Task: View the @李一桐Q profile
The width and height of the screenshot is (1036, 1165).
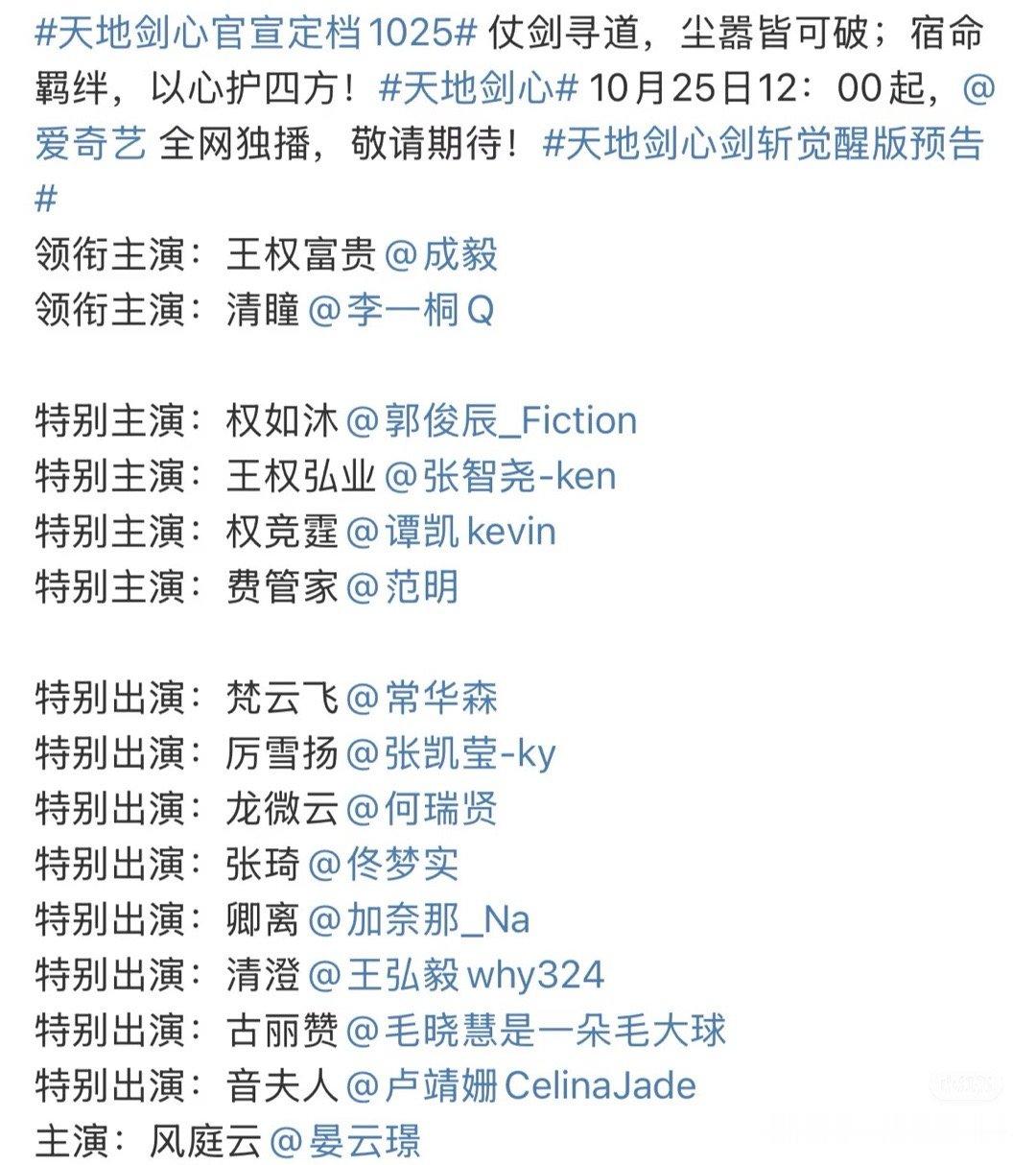Action: [401, 310]
